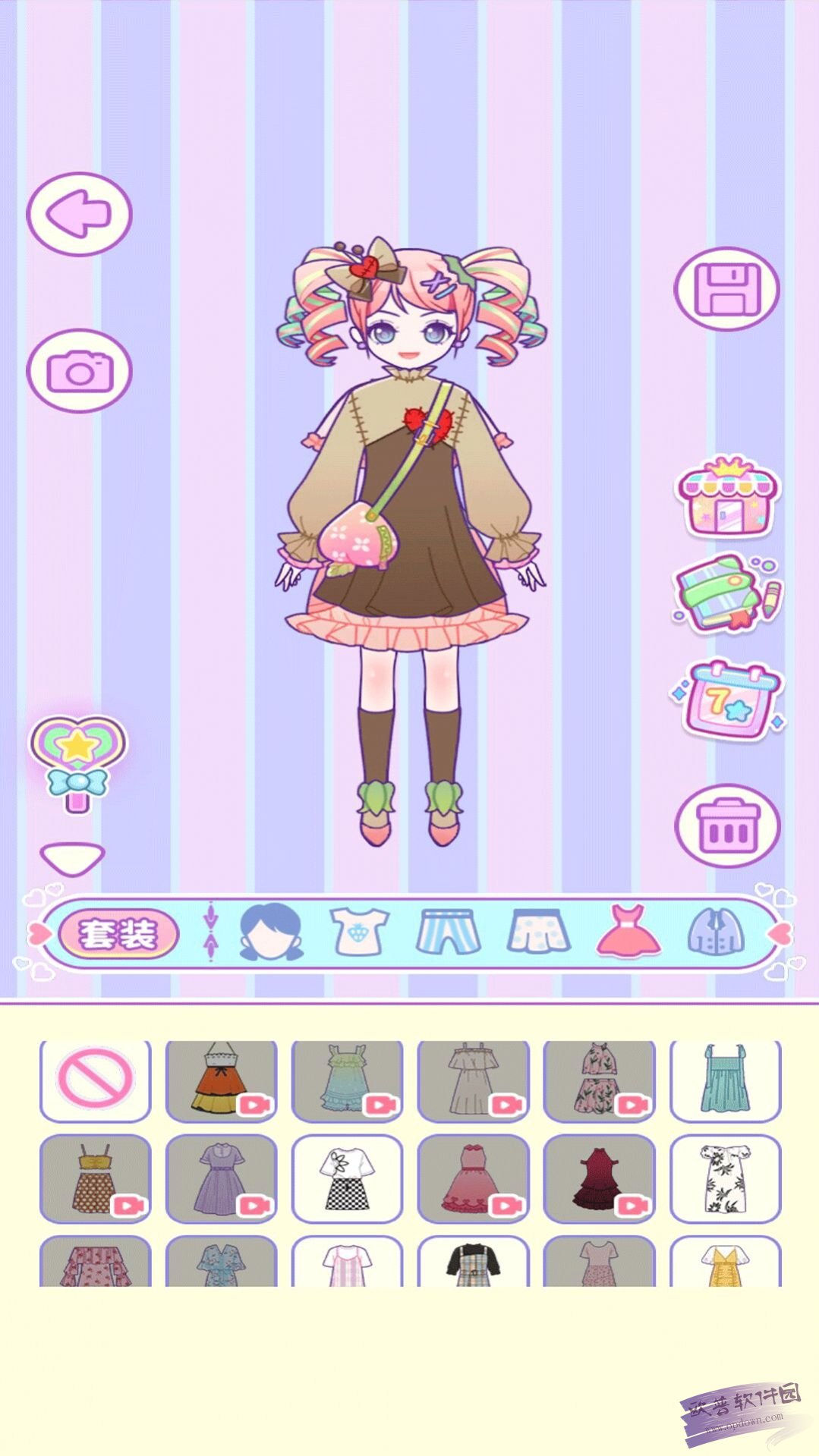Open the 套装 outfit sets button

tap(118, 934)
